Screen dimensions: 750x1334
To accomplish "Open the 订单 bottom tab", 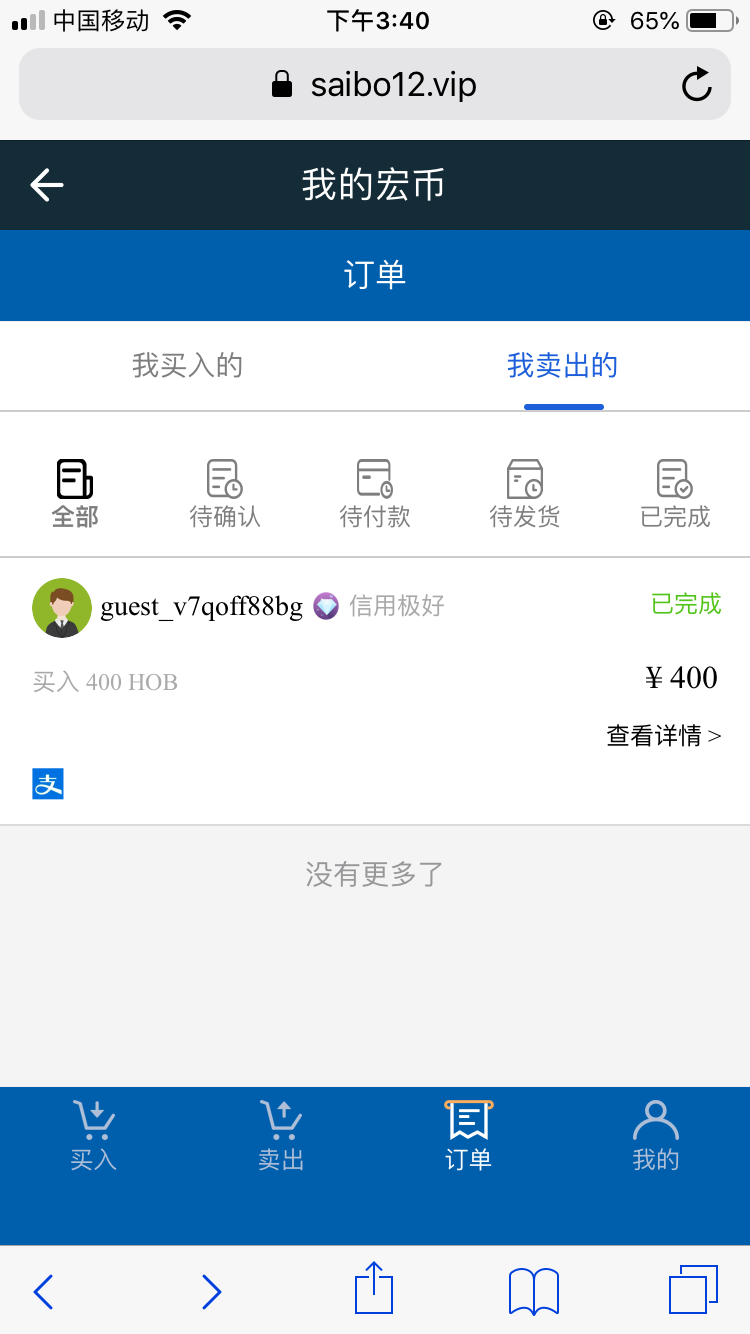I will coord(468,1135).
